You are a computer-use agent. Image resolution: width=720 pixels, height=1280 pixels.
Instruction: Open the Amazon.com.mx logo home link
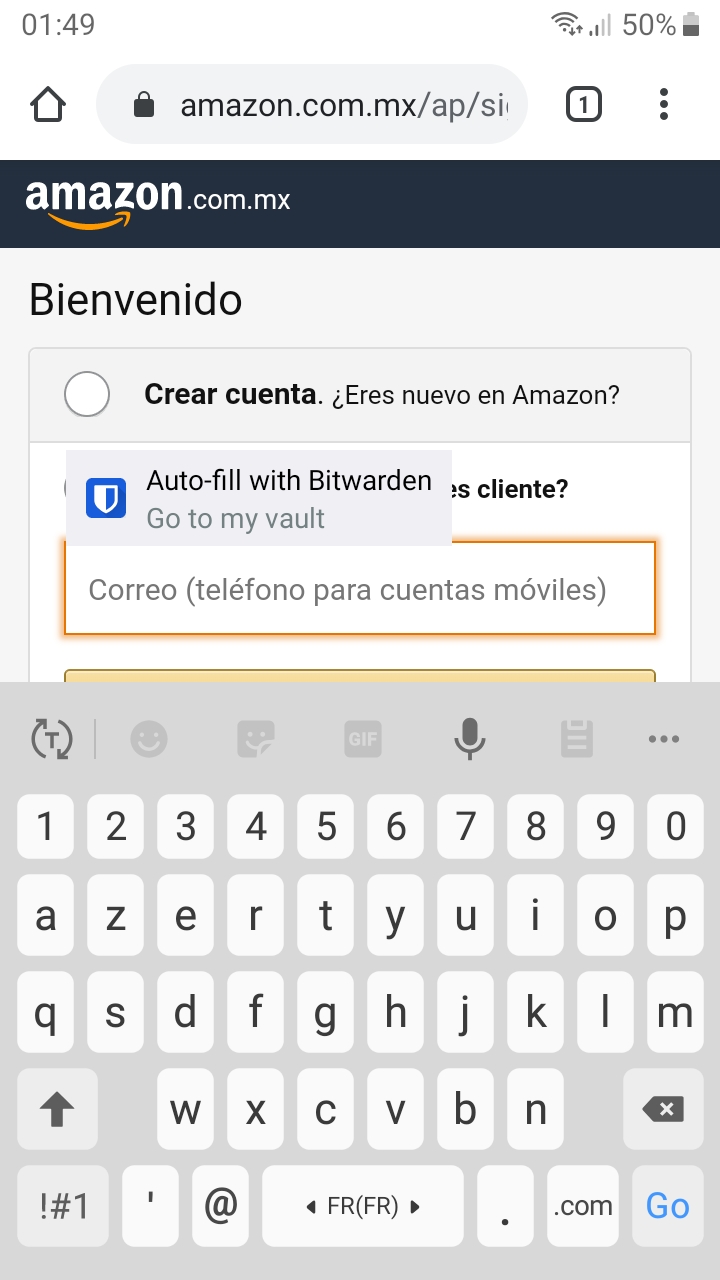pyautogui.click(x=158, y=200)
